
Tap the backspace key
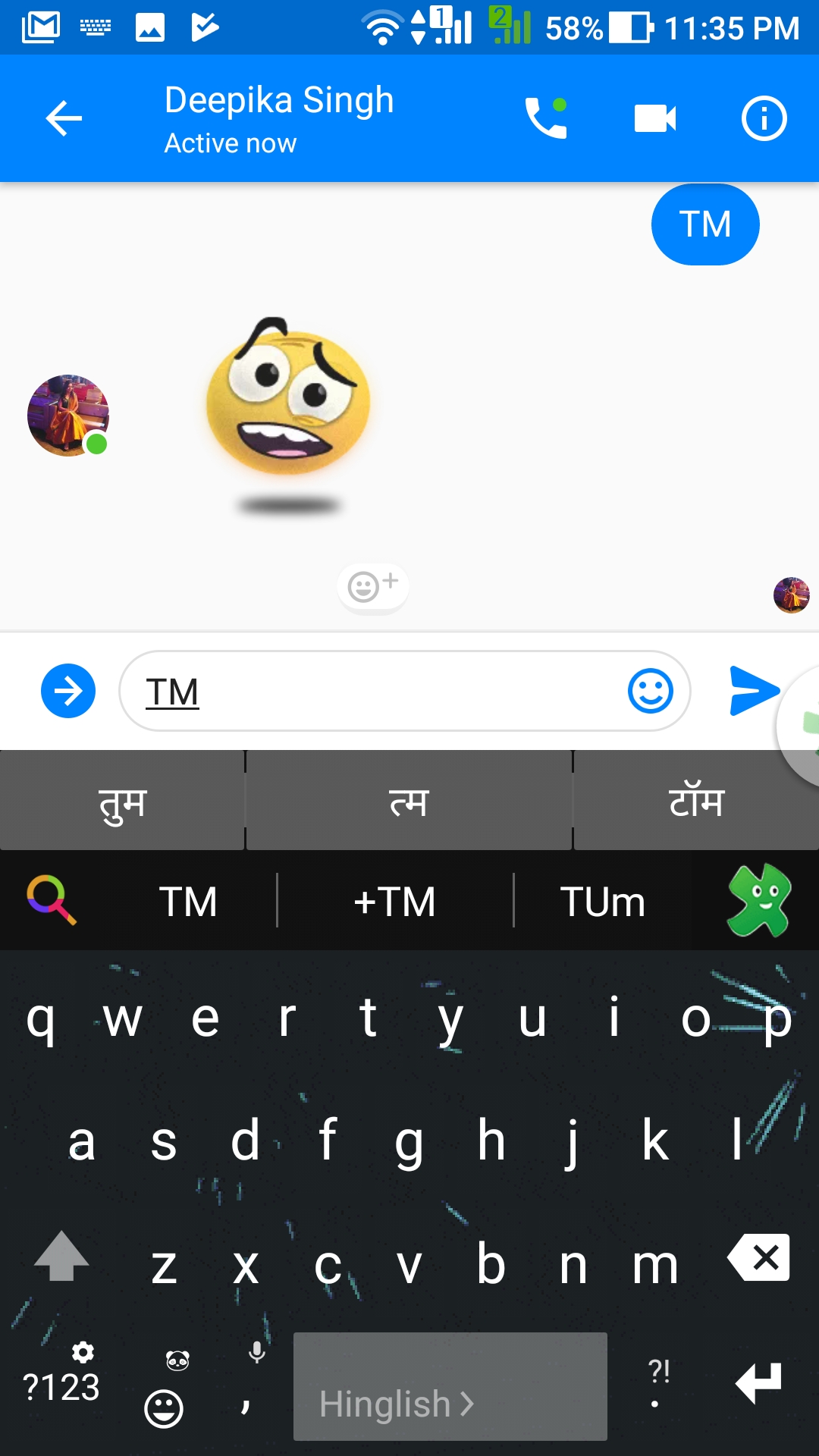(x=759, y=1258)
